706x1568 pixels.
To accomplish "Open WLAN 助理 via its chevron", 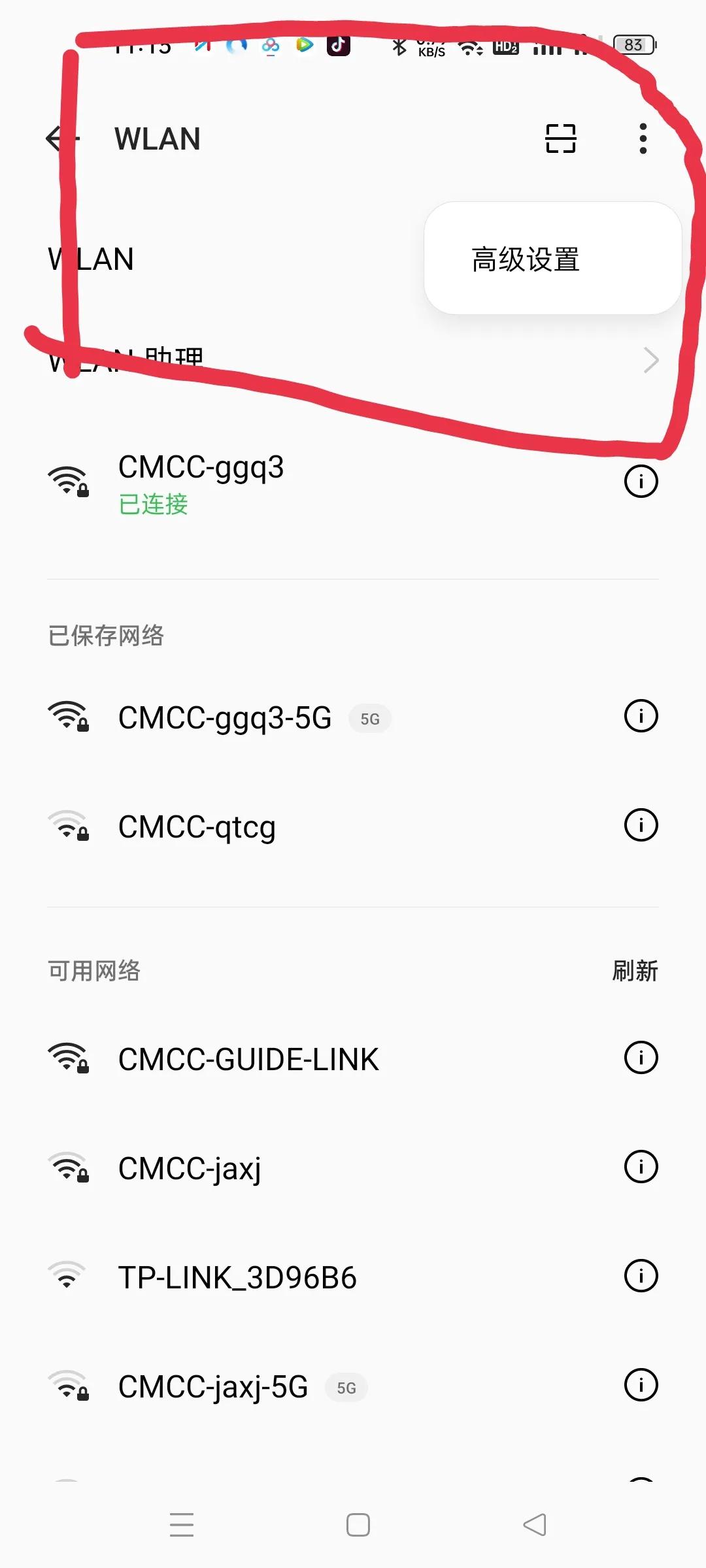I will [650, 360].
